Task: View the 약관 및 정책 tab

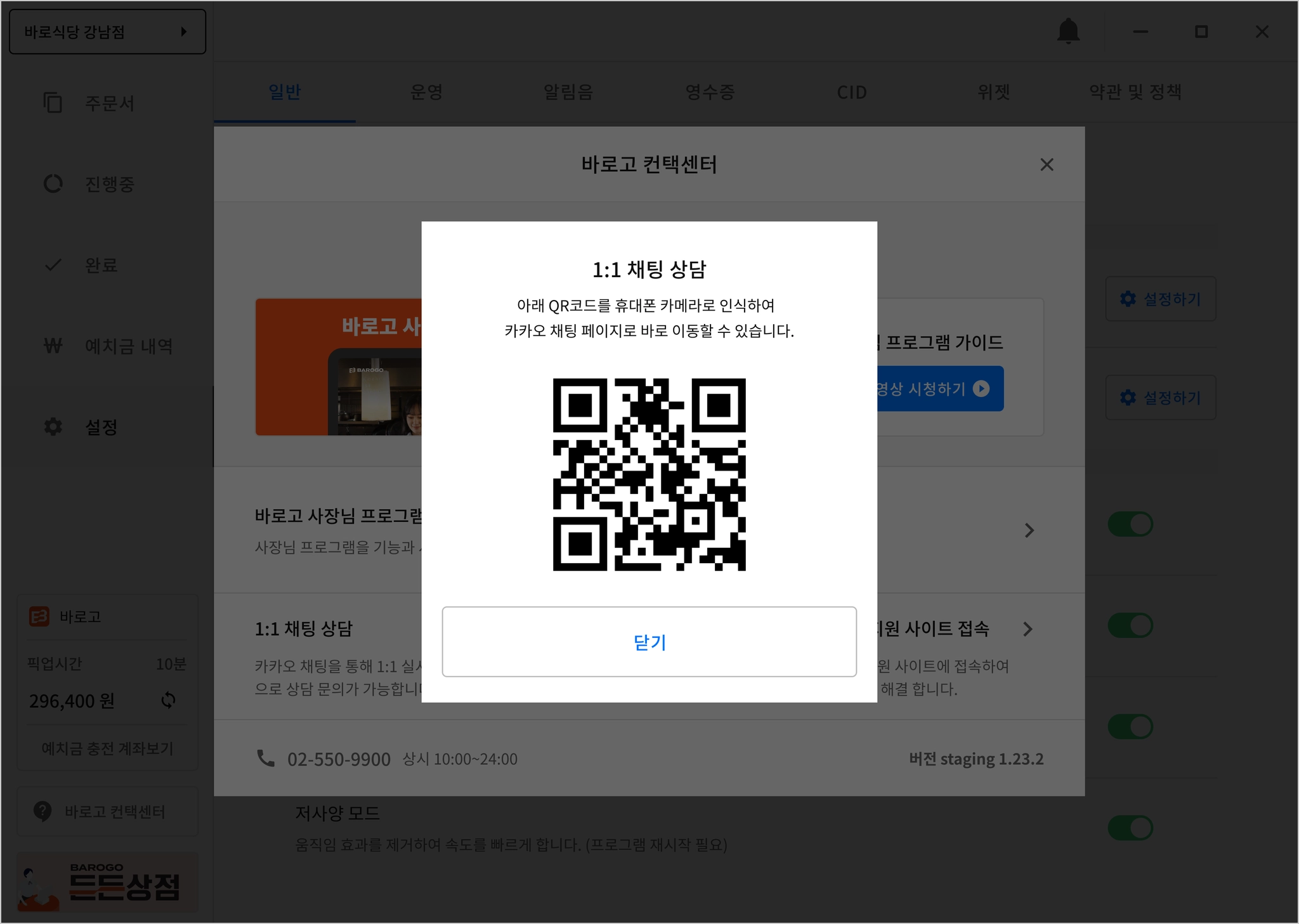Action: tap(1135, 93)
